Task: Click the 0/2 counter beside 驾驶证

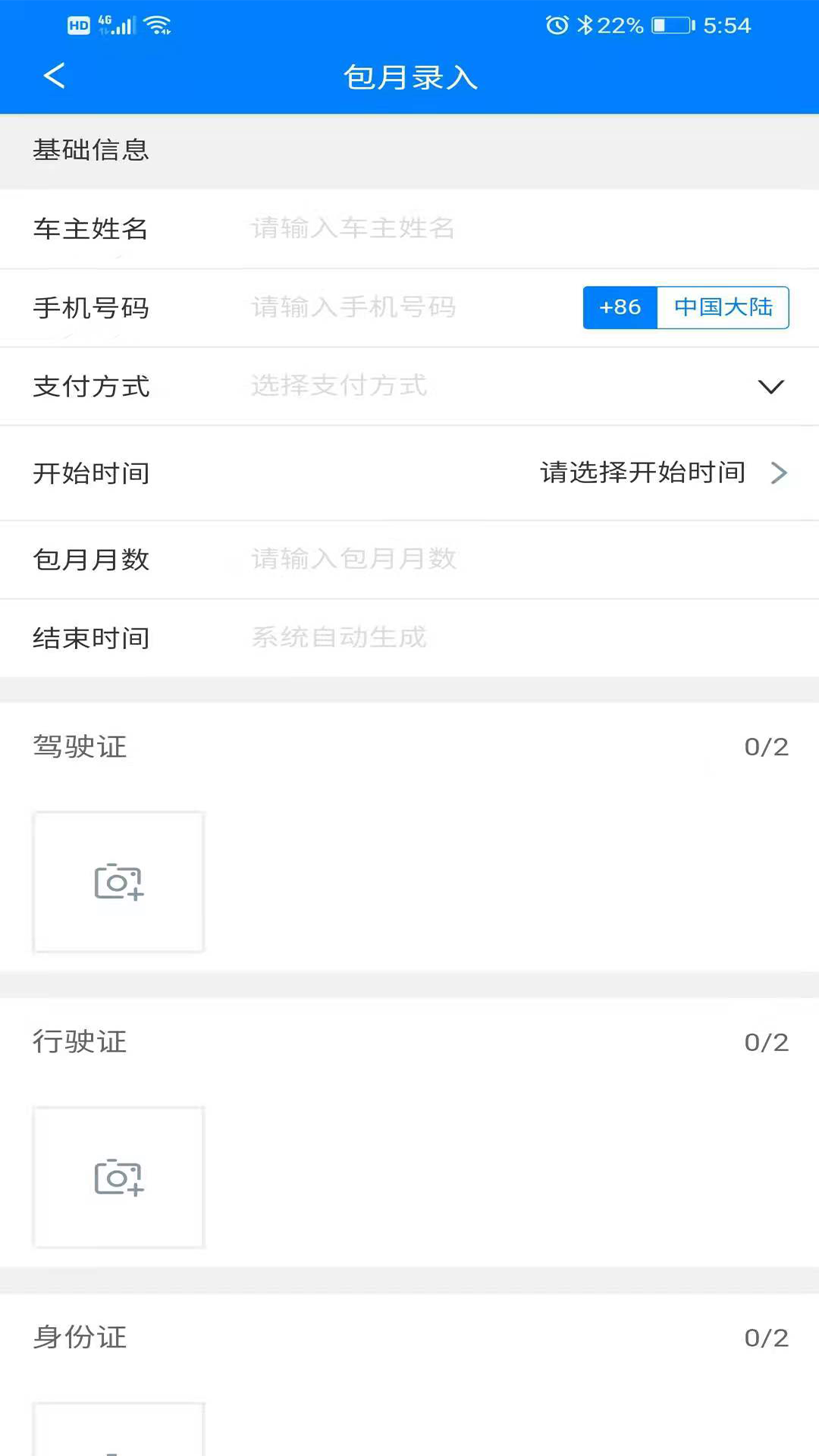Action: [x=767, y=747]
